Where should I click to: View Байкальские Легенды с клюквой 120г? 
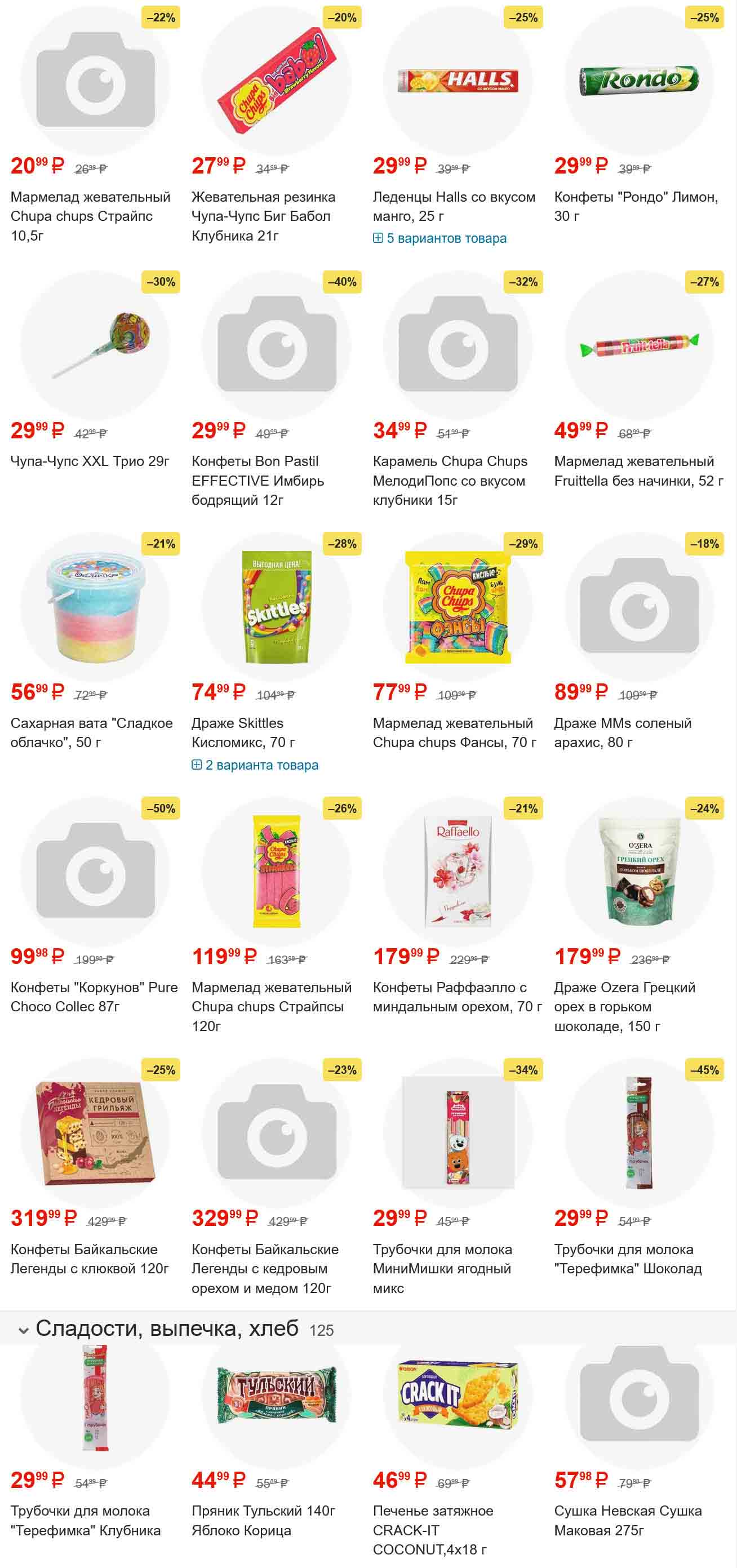[90, 1259]
